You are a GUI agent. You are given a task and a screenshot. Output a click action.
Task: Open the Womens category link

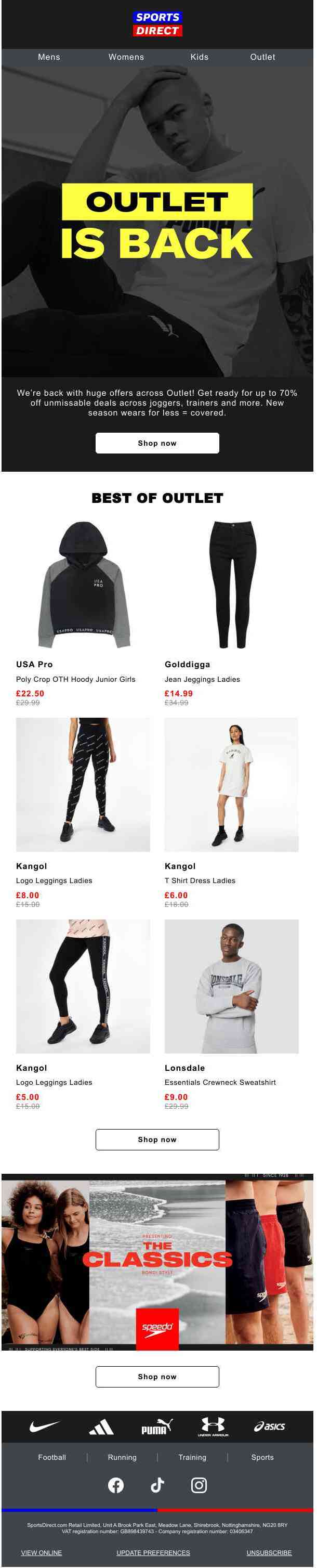pos(127,57)
